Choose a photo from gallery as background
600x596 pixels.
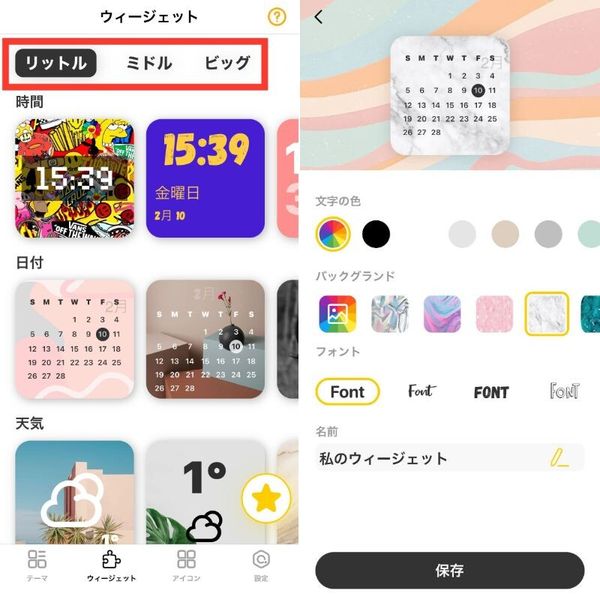pyautogui.click(x=338, y=314)
